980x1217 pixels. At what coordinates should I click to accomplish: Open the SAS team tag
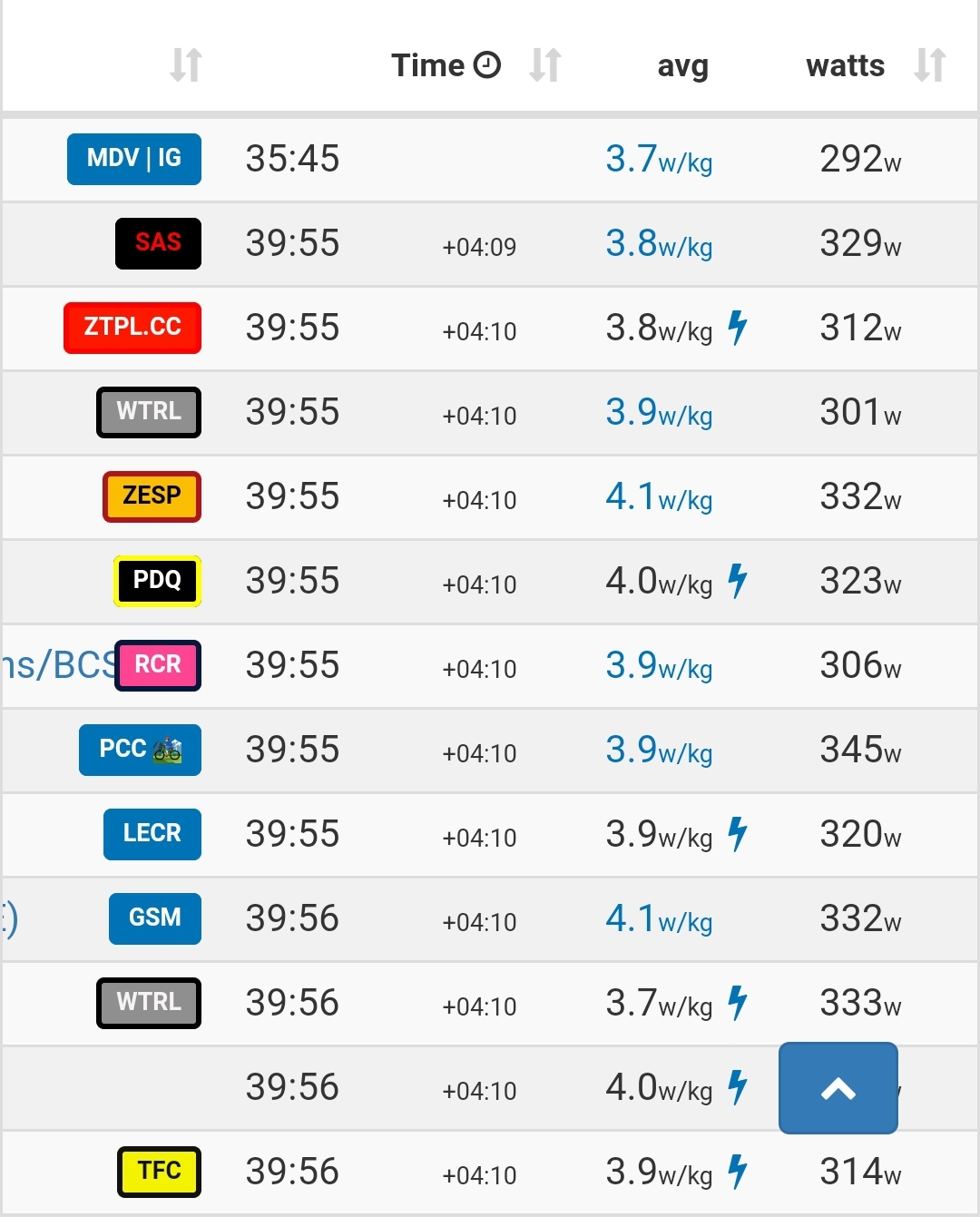(158, 243)
